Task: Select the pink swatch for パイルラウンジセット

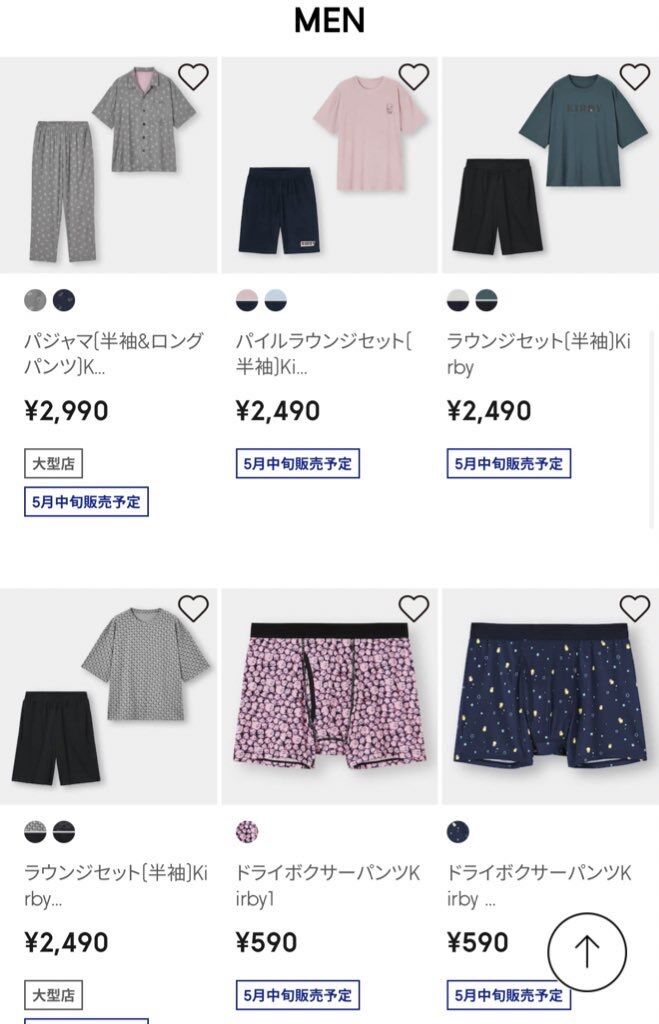Action: click(247, 299)
